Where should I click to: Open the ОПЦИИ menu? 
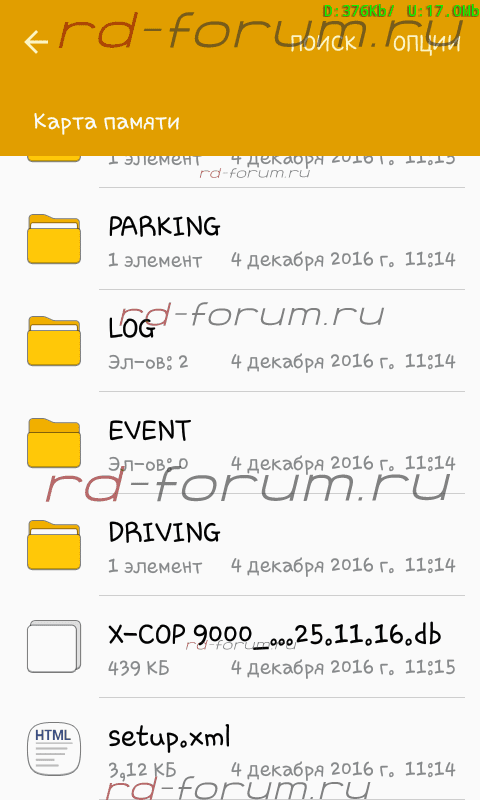click(x=427, y=44)
